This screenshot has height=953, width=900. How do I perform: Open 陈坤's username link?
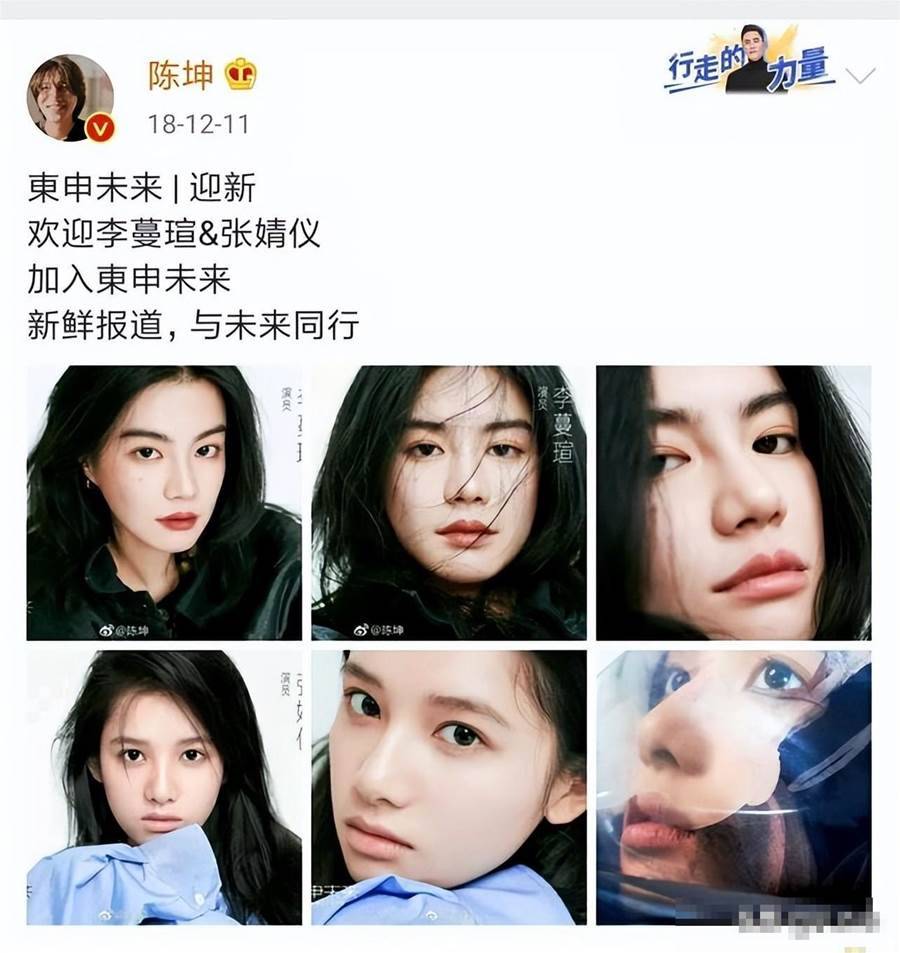pos(181,75)
